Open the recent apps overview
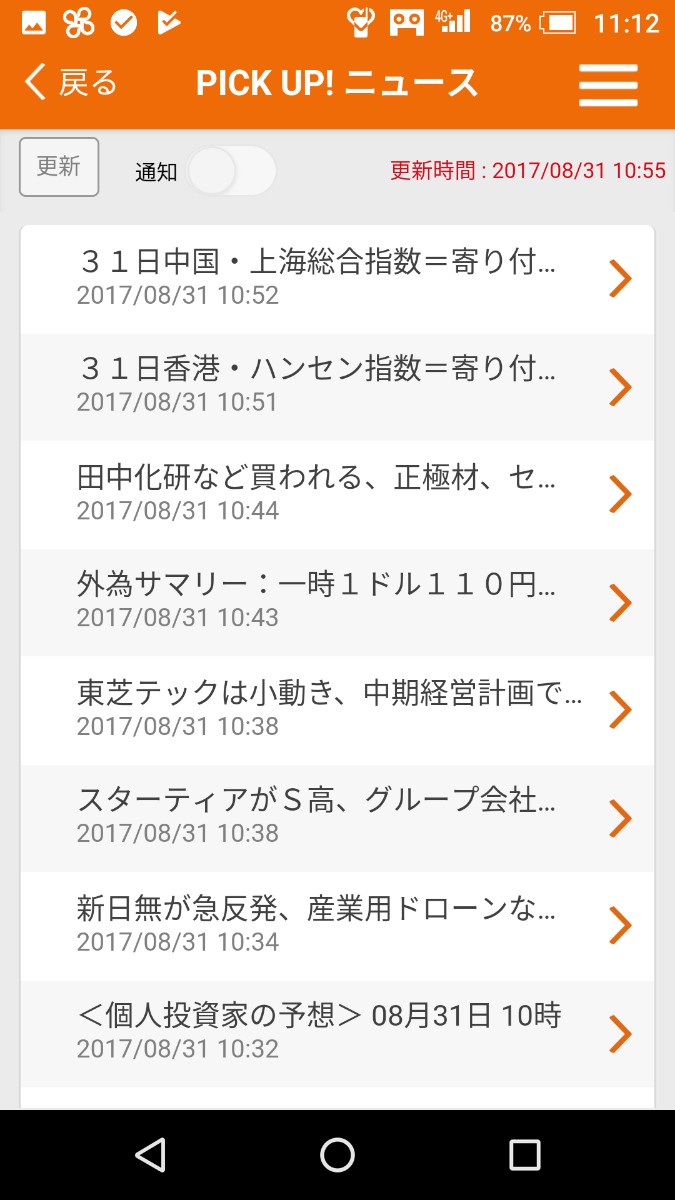The image size is (675, 1200). (x=524, y=1155)
